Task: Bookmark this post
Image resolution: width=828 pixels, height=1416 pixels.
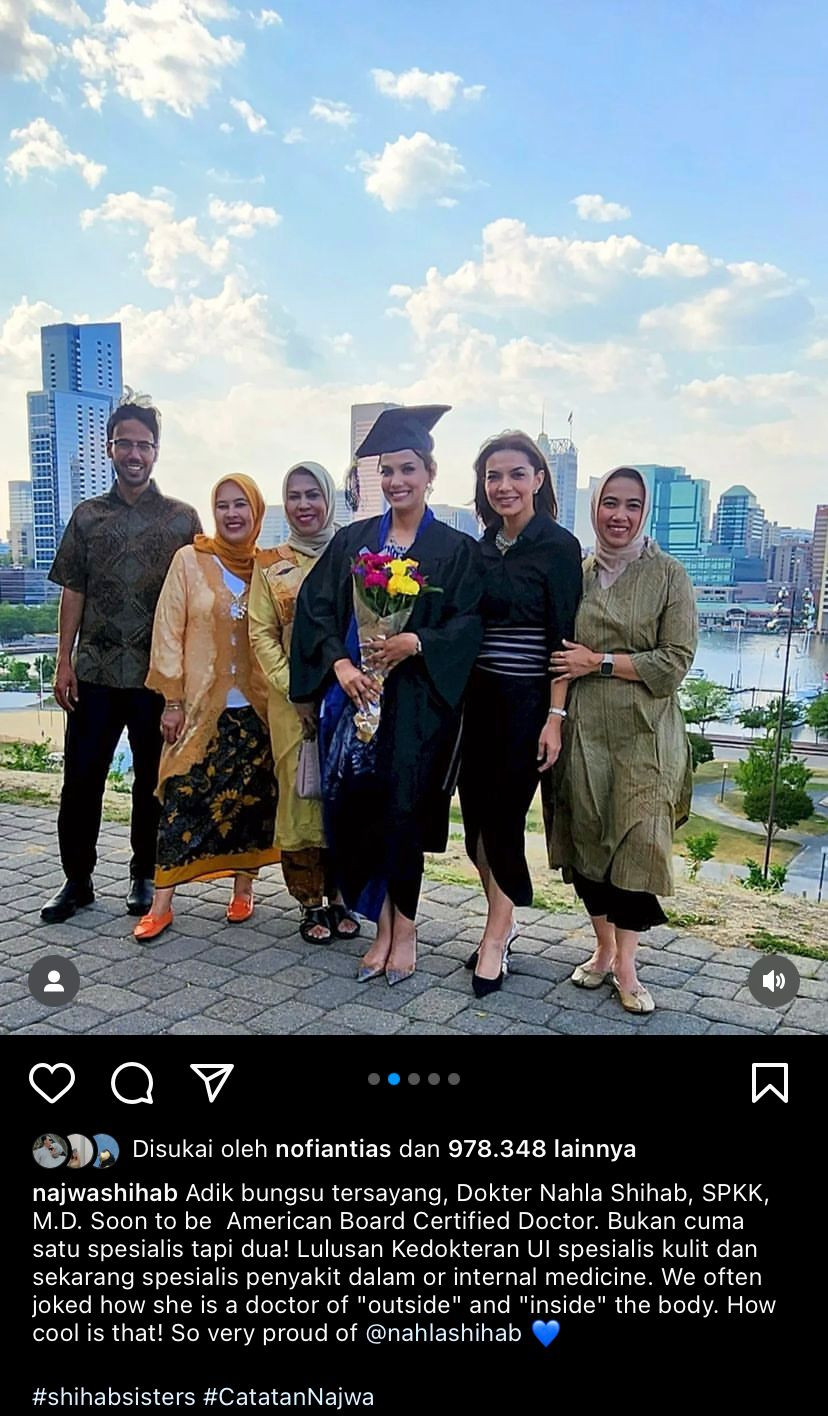Action: pyautogui.click(x=770, y=1083)
